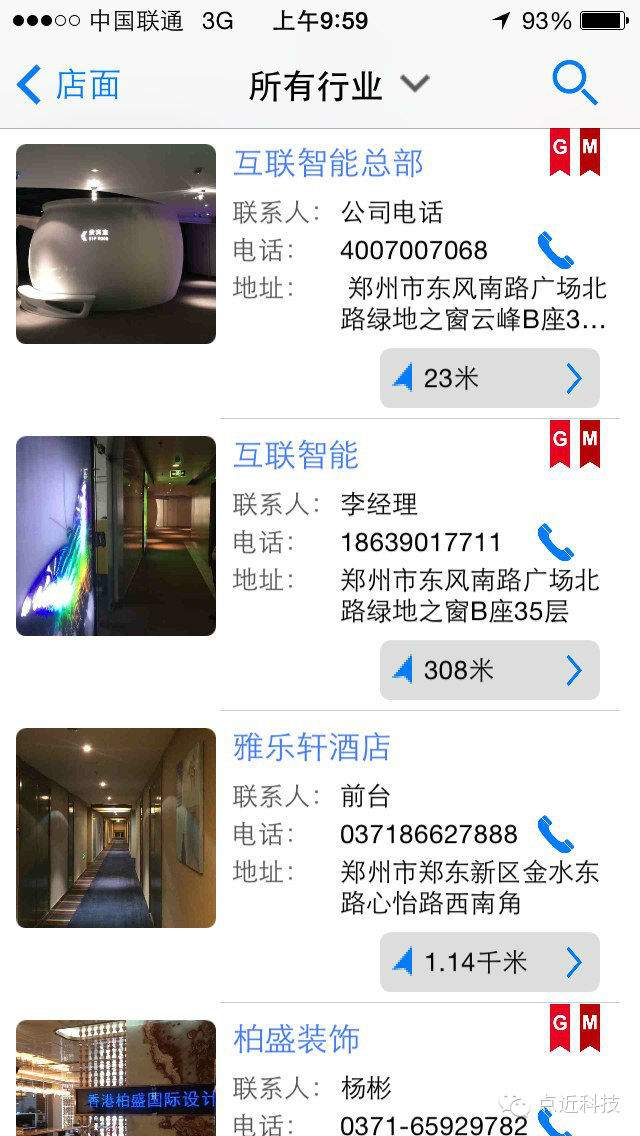Call 李经理 at 18639017711
The width and height of the screenshot is (640, 1136).
555,542
